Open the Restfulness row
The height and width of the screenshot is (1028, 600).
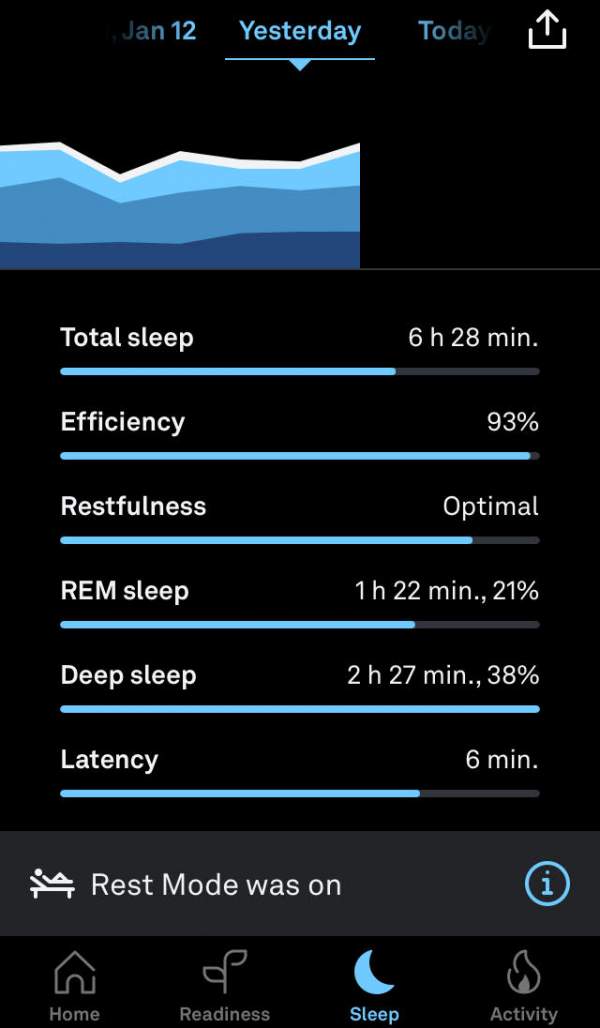coord(300,518)
